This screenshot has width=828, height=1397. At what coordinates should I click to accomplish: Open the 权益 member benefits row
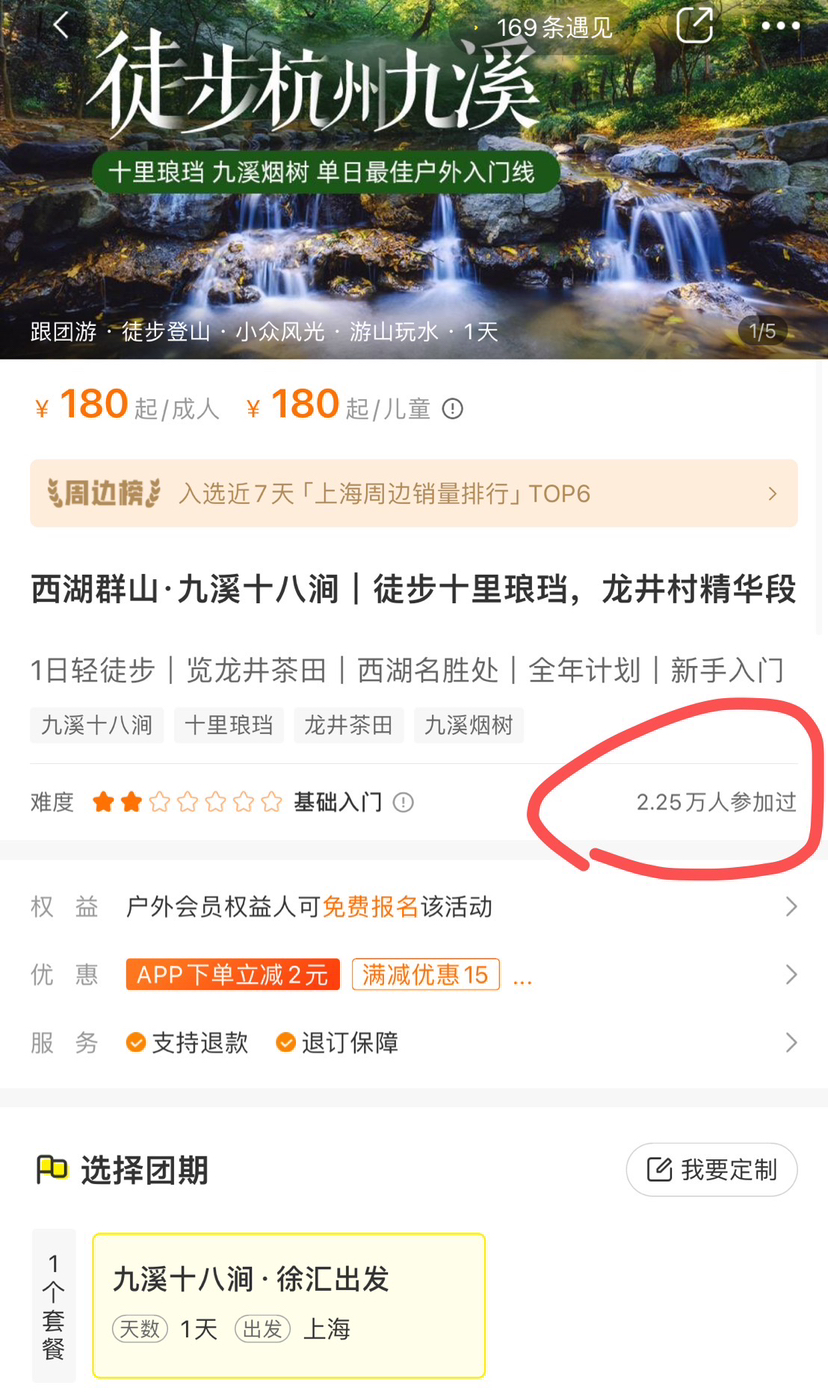tap(414, 907)
